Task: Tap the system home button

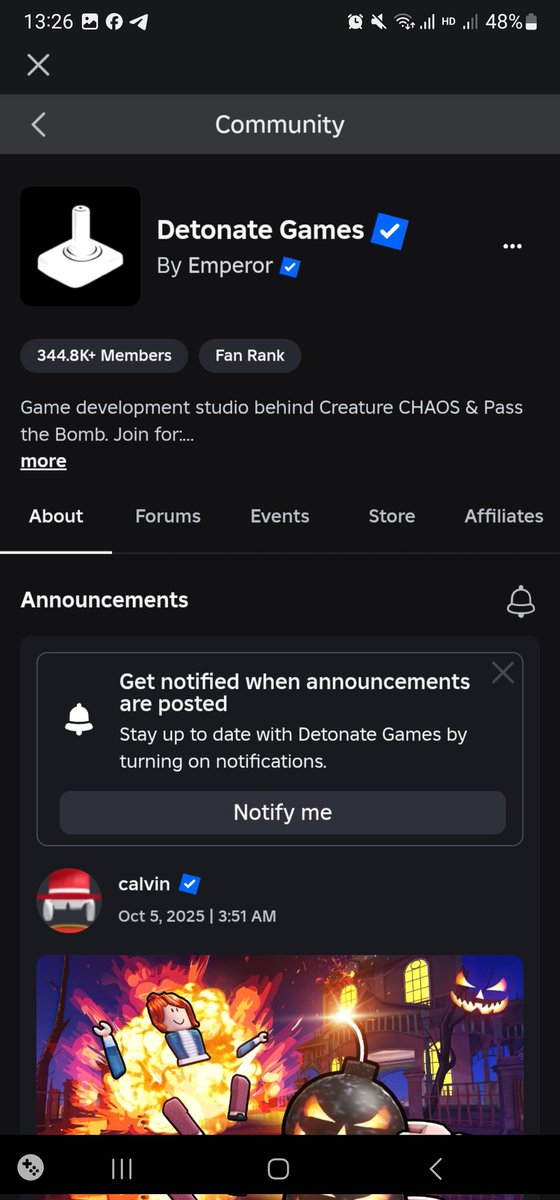Action: click(279, 1168)
